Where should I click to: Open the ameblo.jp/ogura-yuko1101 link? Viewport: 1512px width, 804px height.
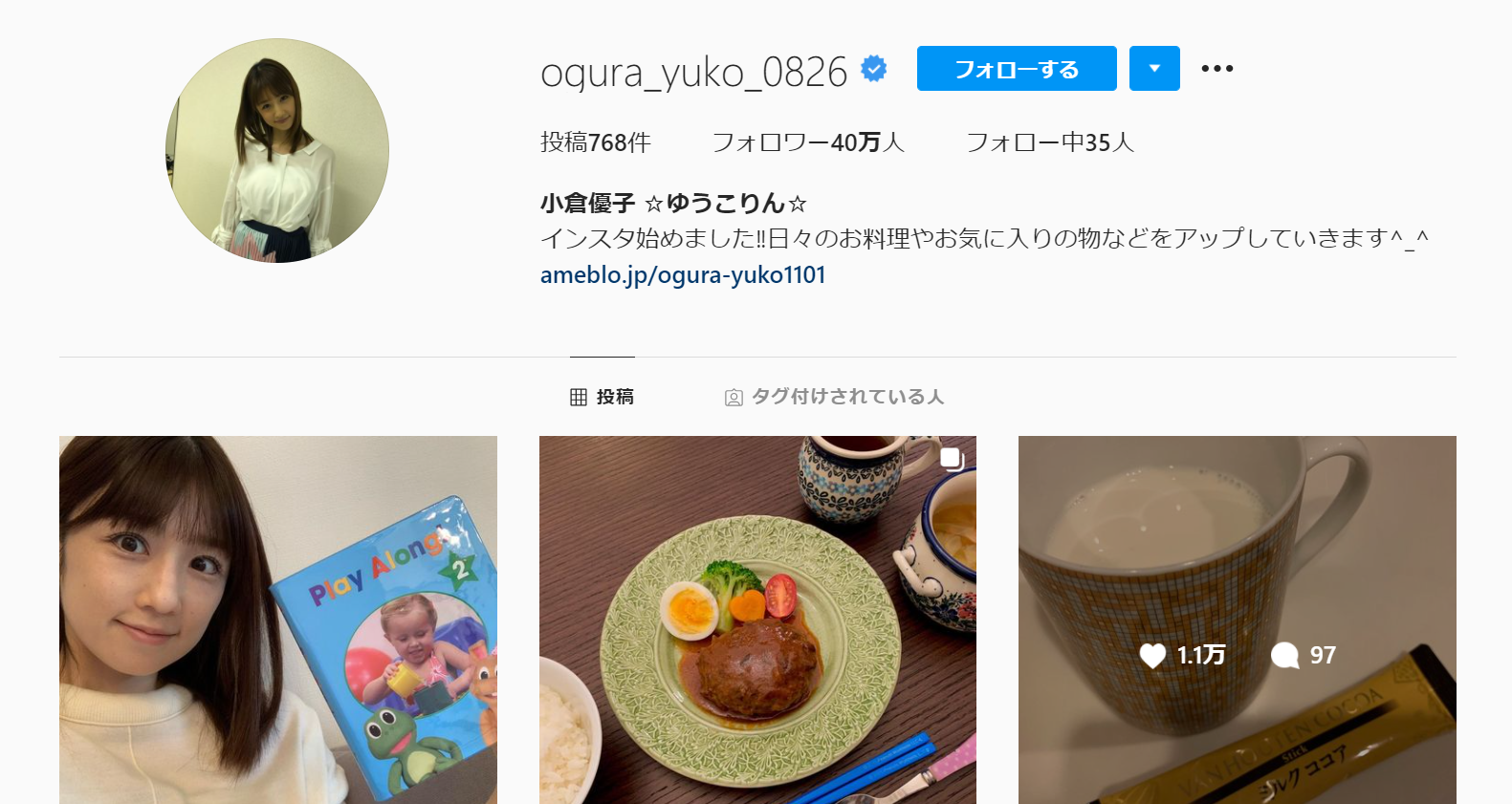coord(682,275)
